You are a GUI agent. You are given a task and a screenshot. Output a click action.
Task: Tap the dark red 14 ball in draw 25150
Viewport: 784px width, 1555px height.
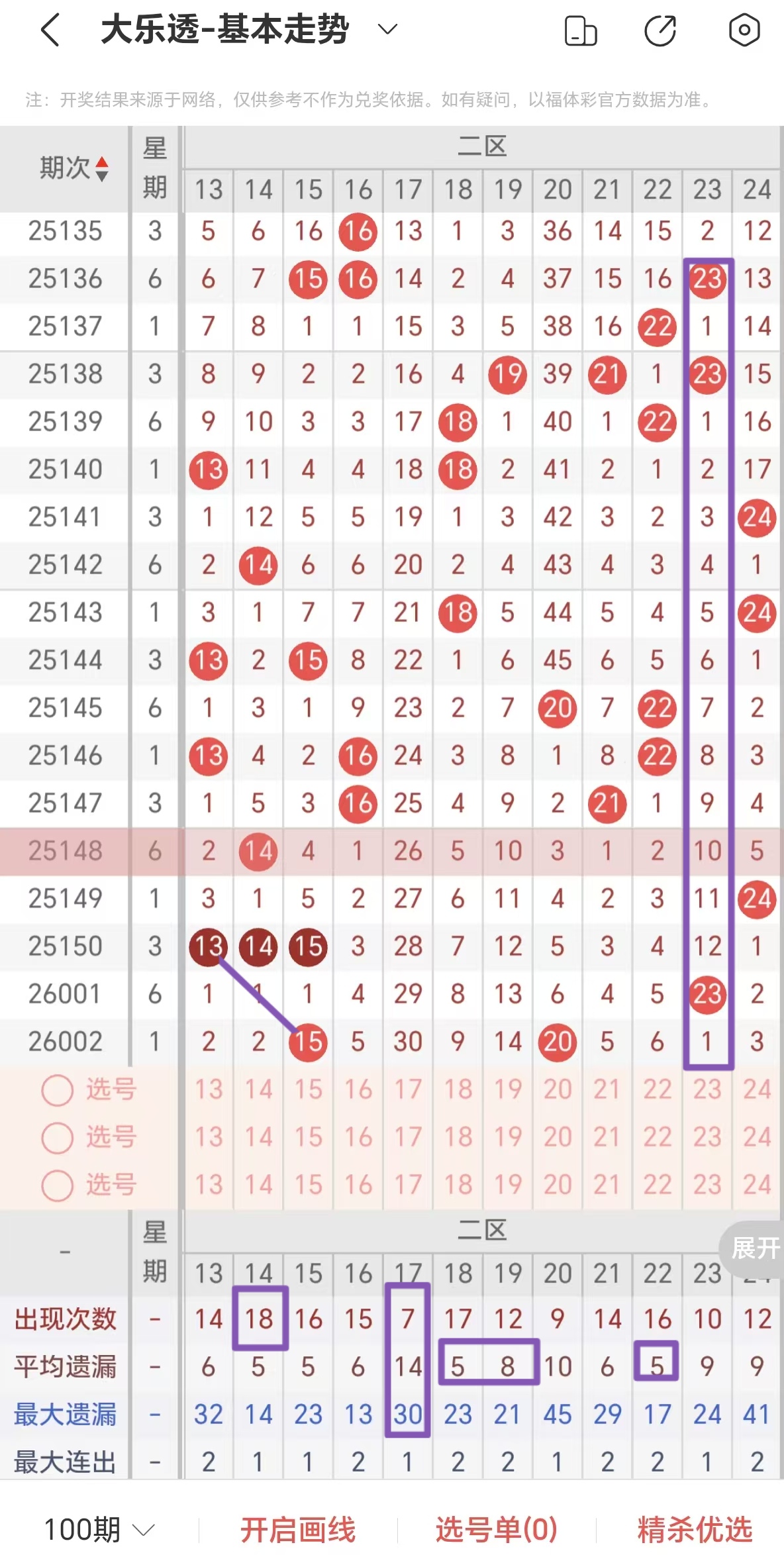(x=258, y=946)
